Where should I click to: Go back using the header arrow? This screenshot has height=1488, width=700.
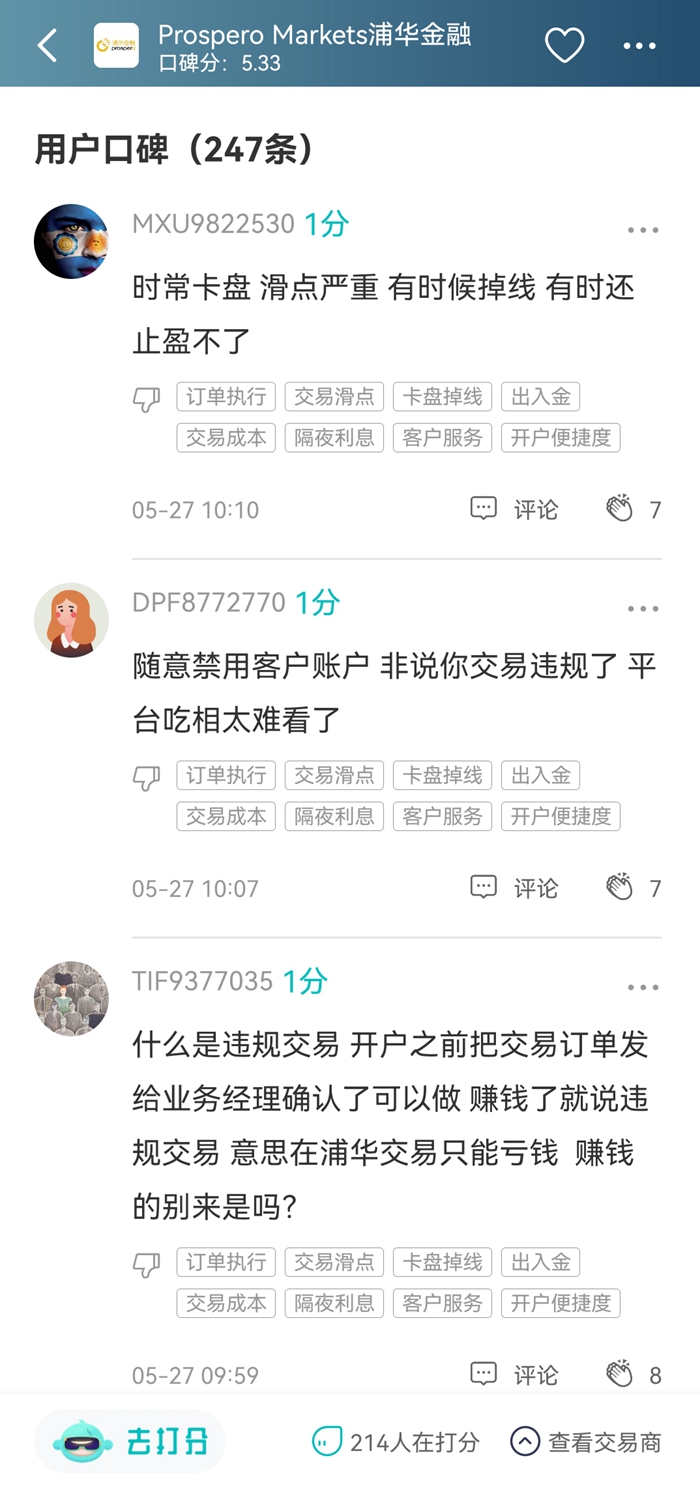(x=47, y=45)
